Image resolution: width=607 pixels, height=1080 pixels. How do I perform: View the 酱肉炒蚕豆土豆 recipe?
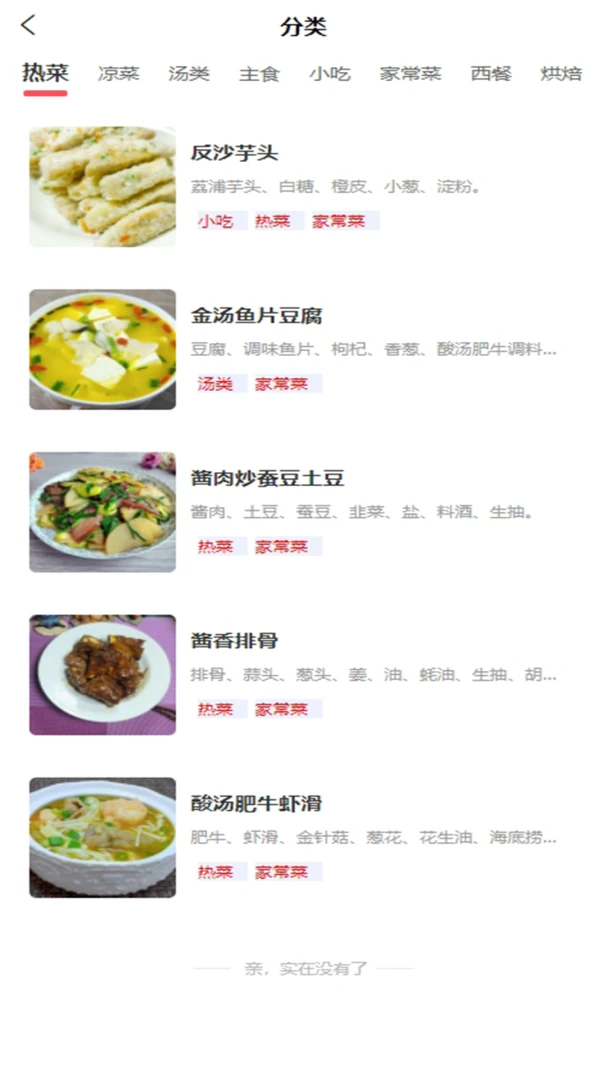pos(303,512)
